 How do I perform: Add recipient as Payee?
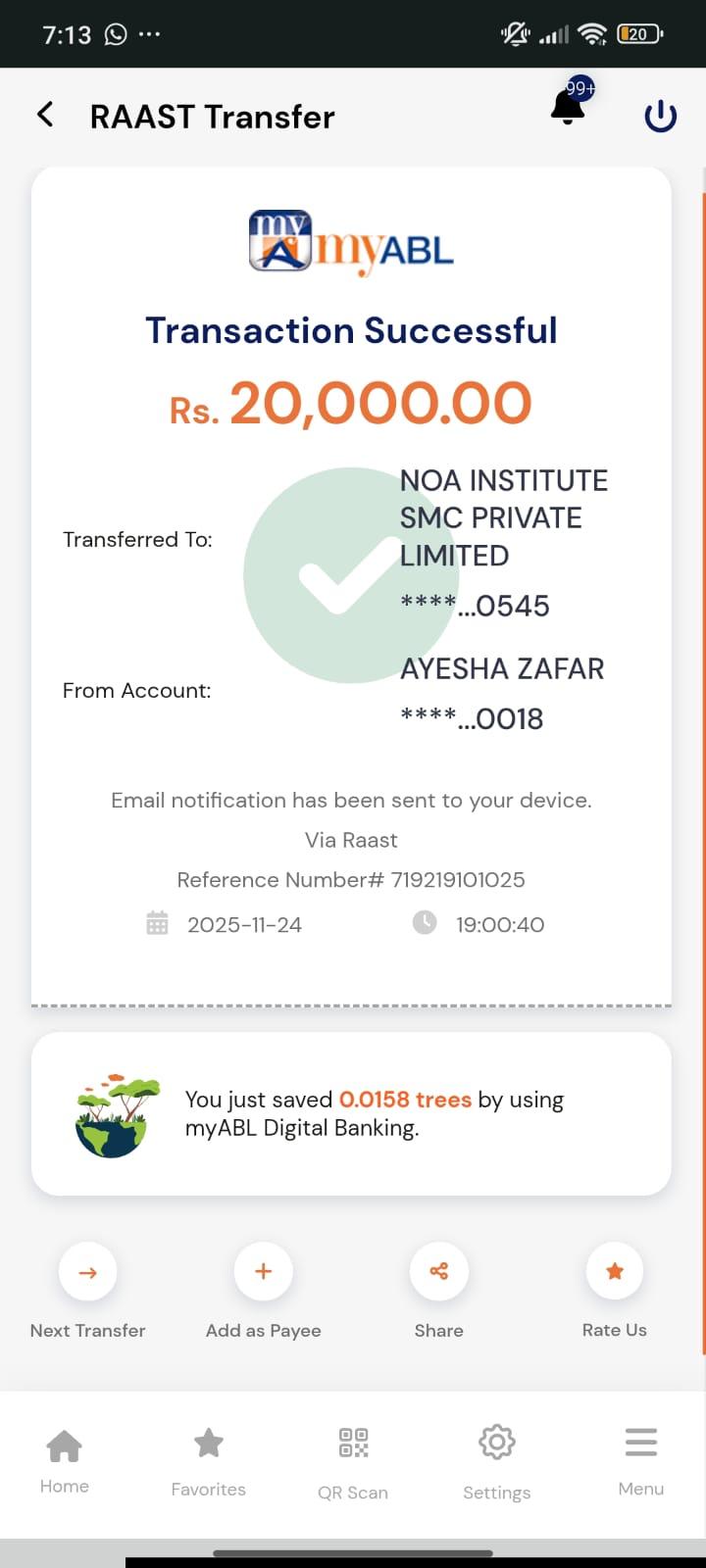click(x=263, y=1272)
